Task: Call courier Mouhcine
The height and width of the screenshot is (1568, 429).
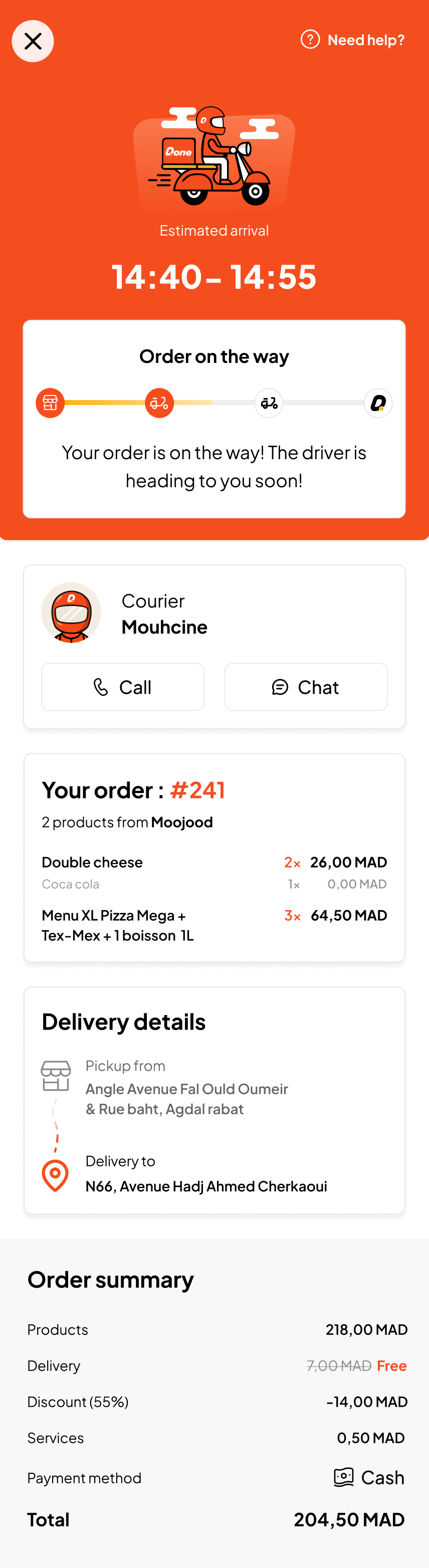Action: coord(123,687)
